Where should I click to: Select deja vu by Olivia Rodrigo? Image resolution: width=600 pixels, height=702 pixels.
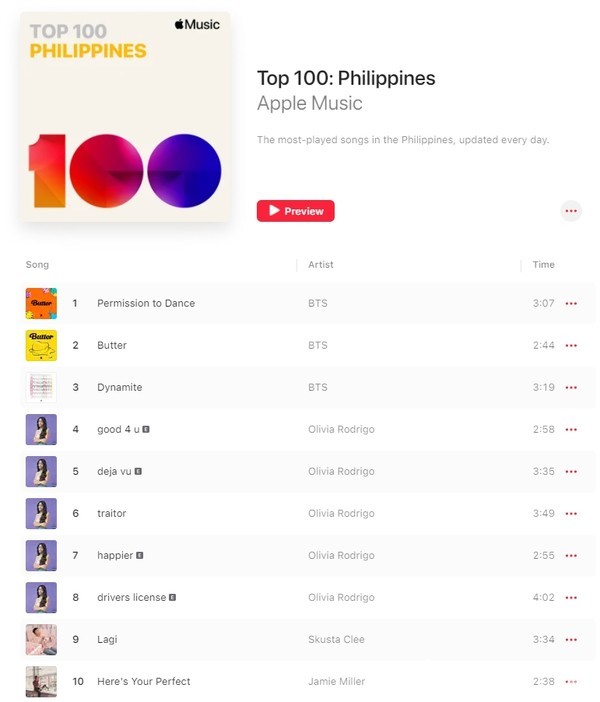pyautogui.click(x=114, y=471)
